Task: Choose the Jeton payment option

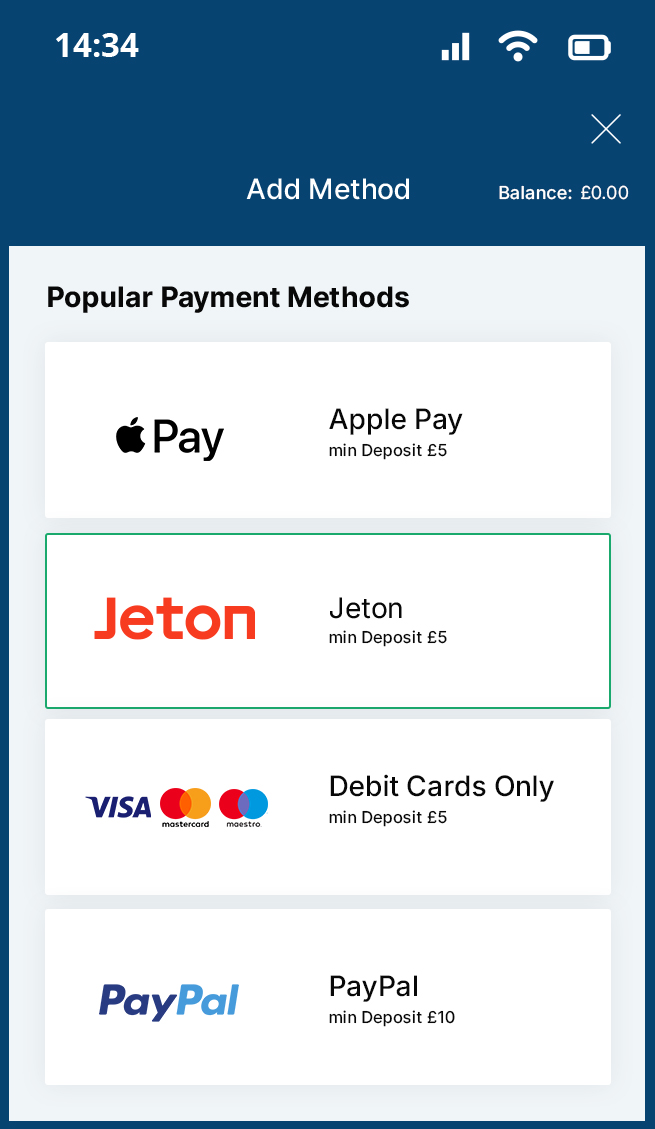Action: coord(328,621)
